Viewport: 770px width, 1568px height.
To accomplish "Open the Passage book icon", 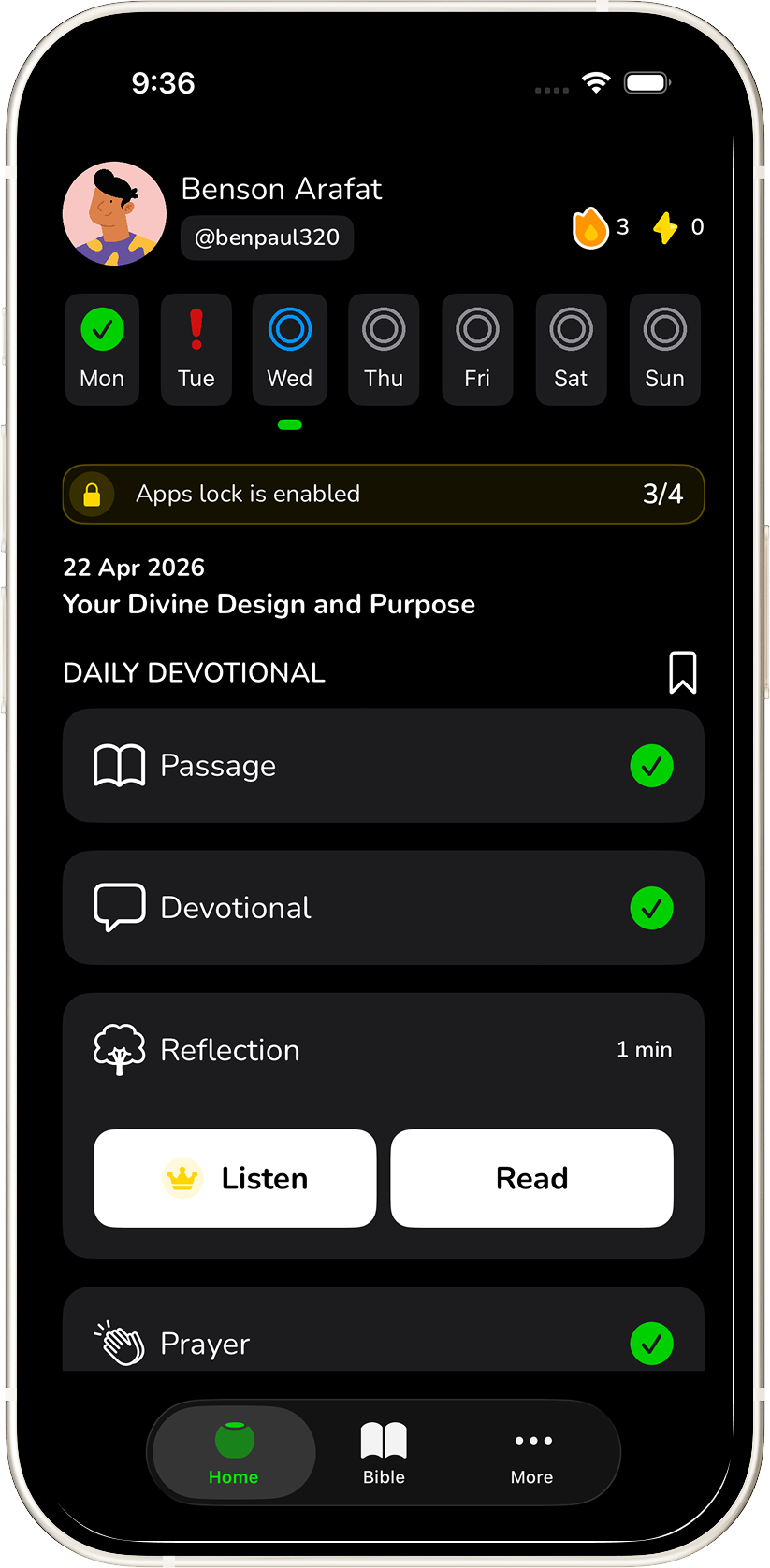I will coord(119,765).
